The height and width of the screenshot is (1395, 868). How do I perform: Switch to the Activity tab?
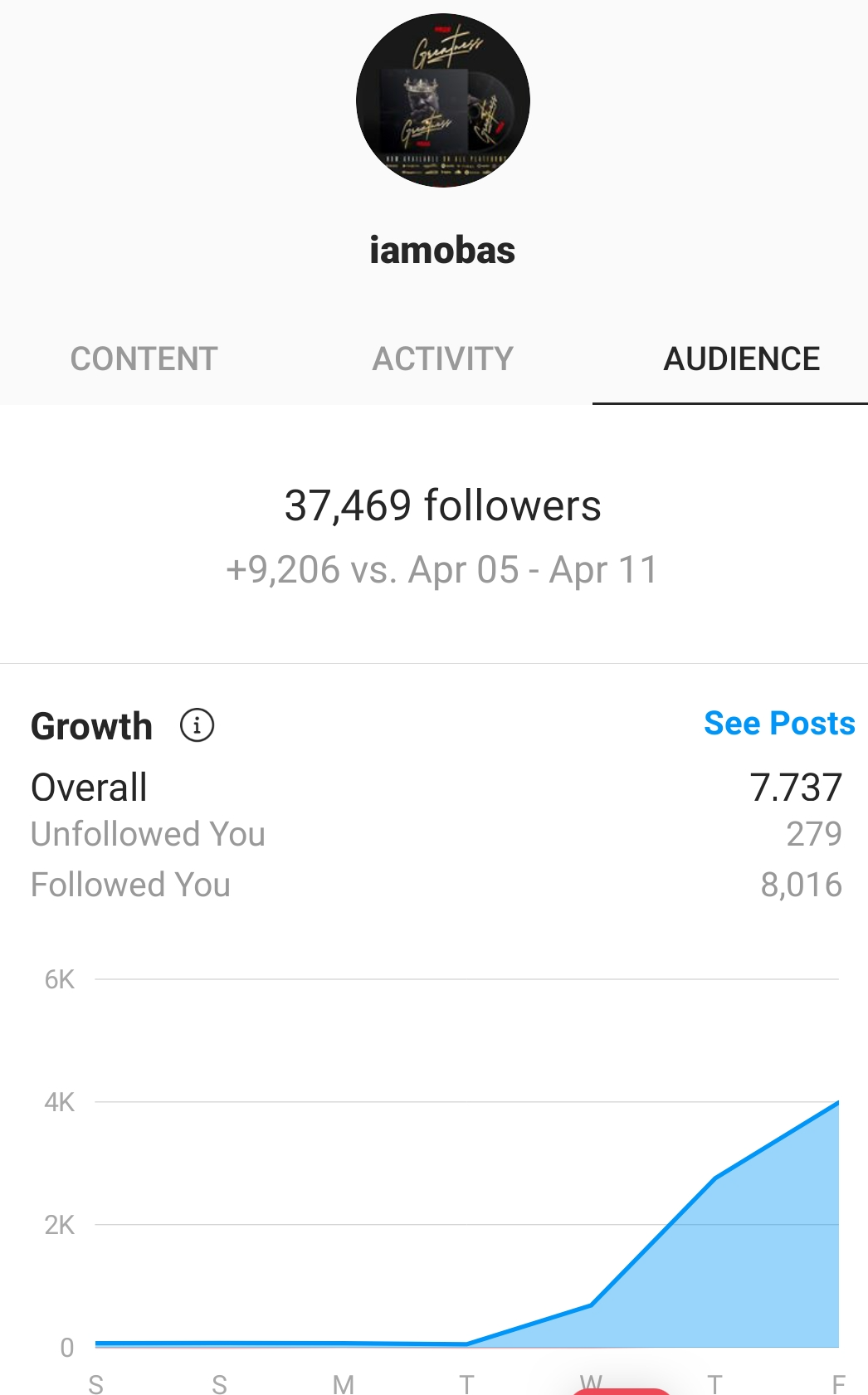coord(442,359)
